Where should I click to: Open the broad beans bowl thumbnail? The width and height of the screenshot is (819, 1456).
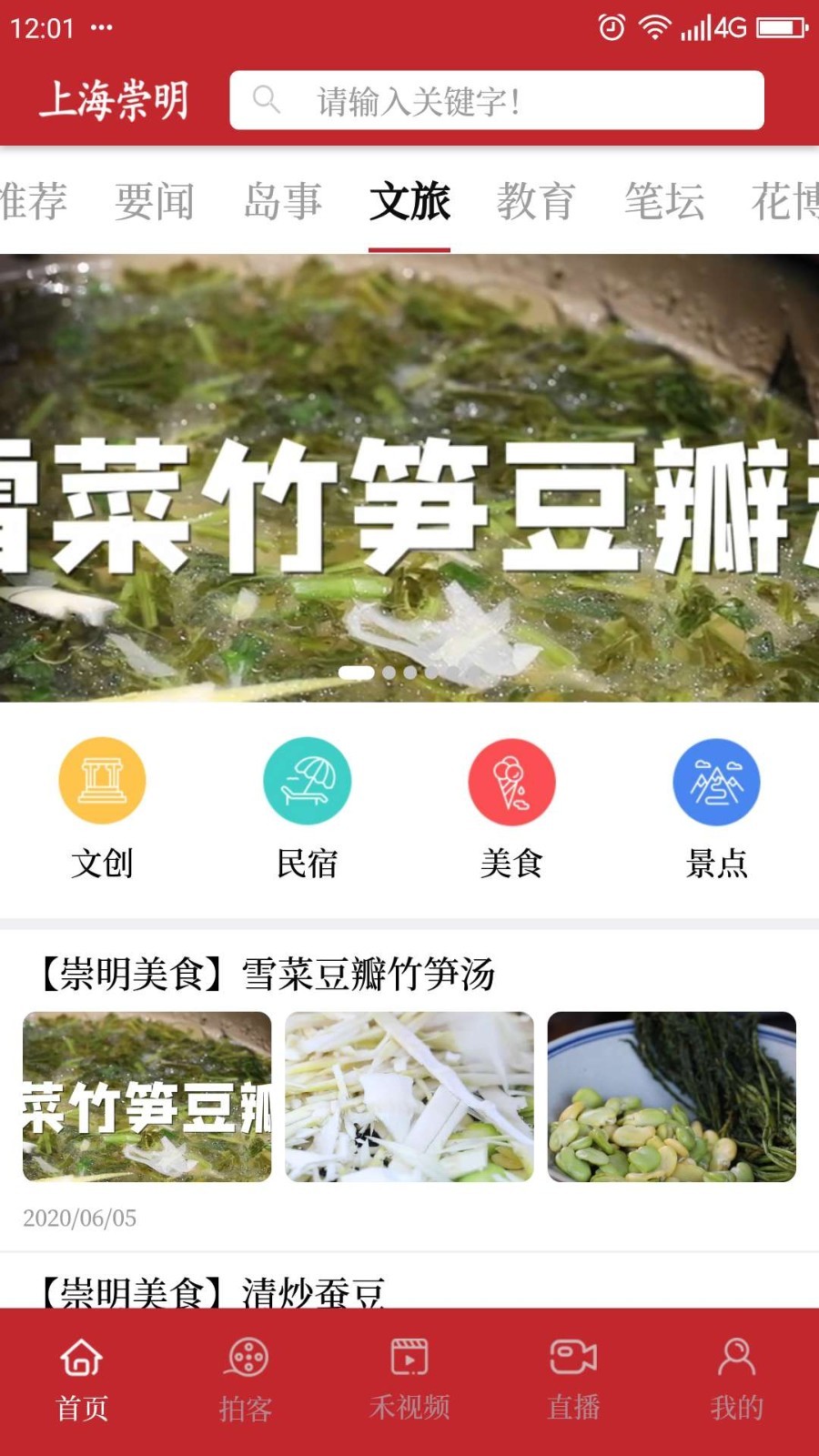tap(671, 1098)
